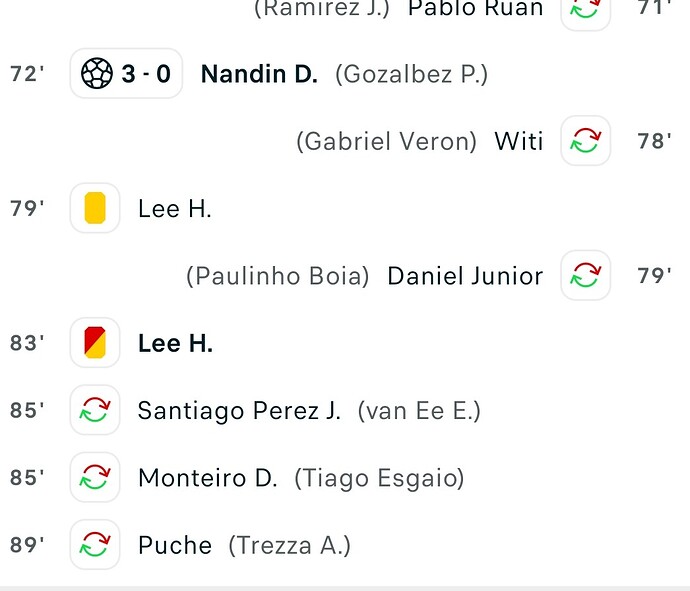This screenshot has width=690, height=591.
Task: Tap substituted player Gabriel Veron
Action: coord(387,141)
